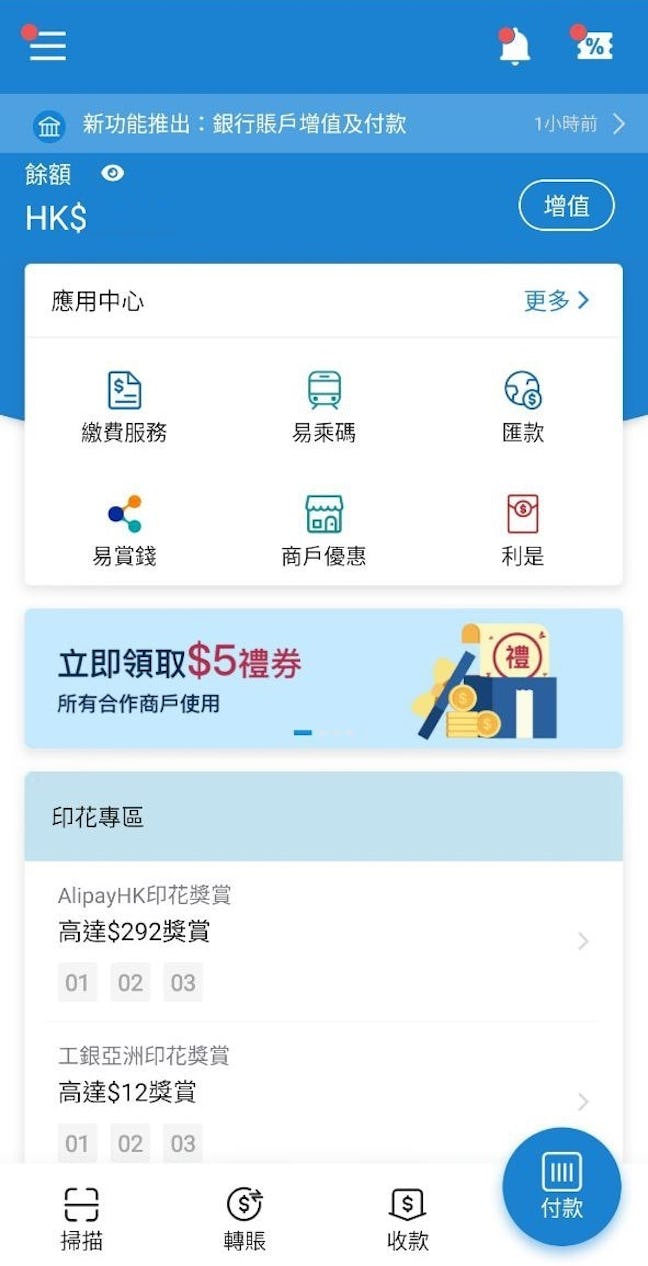Screen dimensions: 648x1266
Task: Open 易賞錢 rewards
Action: (124, 529)
